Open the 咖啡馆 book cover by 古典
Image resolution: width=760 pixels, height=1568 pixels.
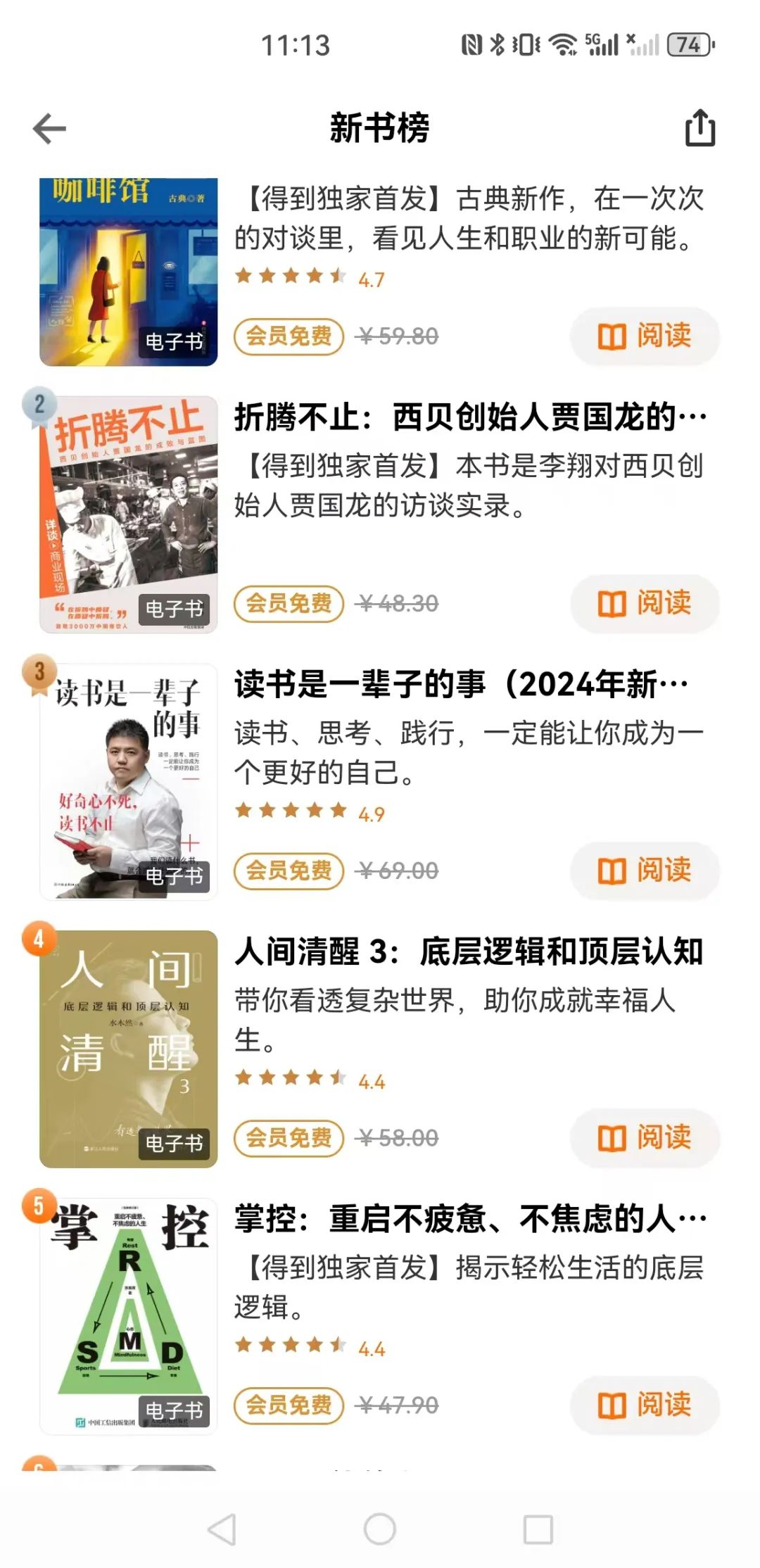point(128,272)
